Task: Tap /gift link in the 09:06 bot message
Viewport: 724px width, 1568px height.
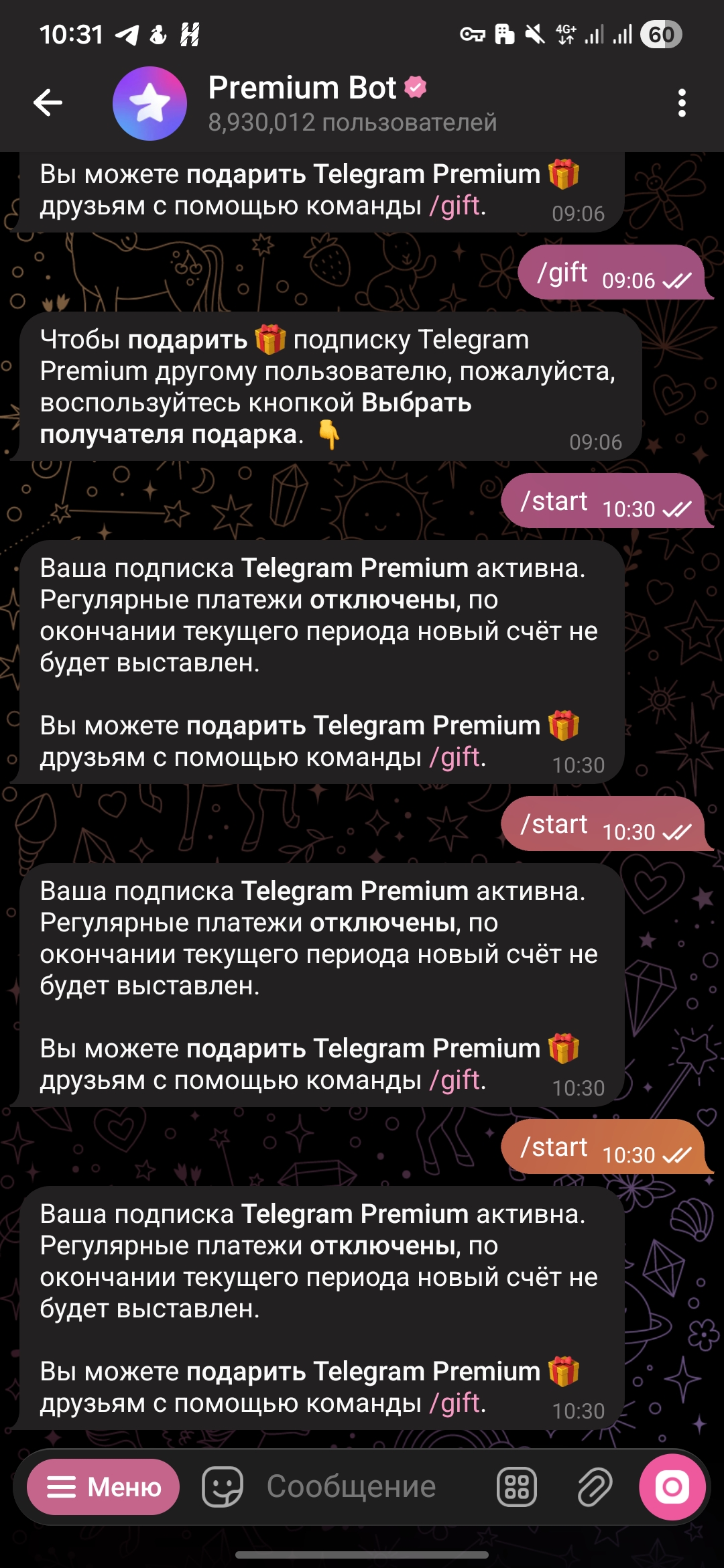Action: [456, 206]
